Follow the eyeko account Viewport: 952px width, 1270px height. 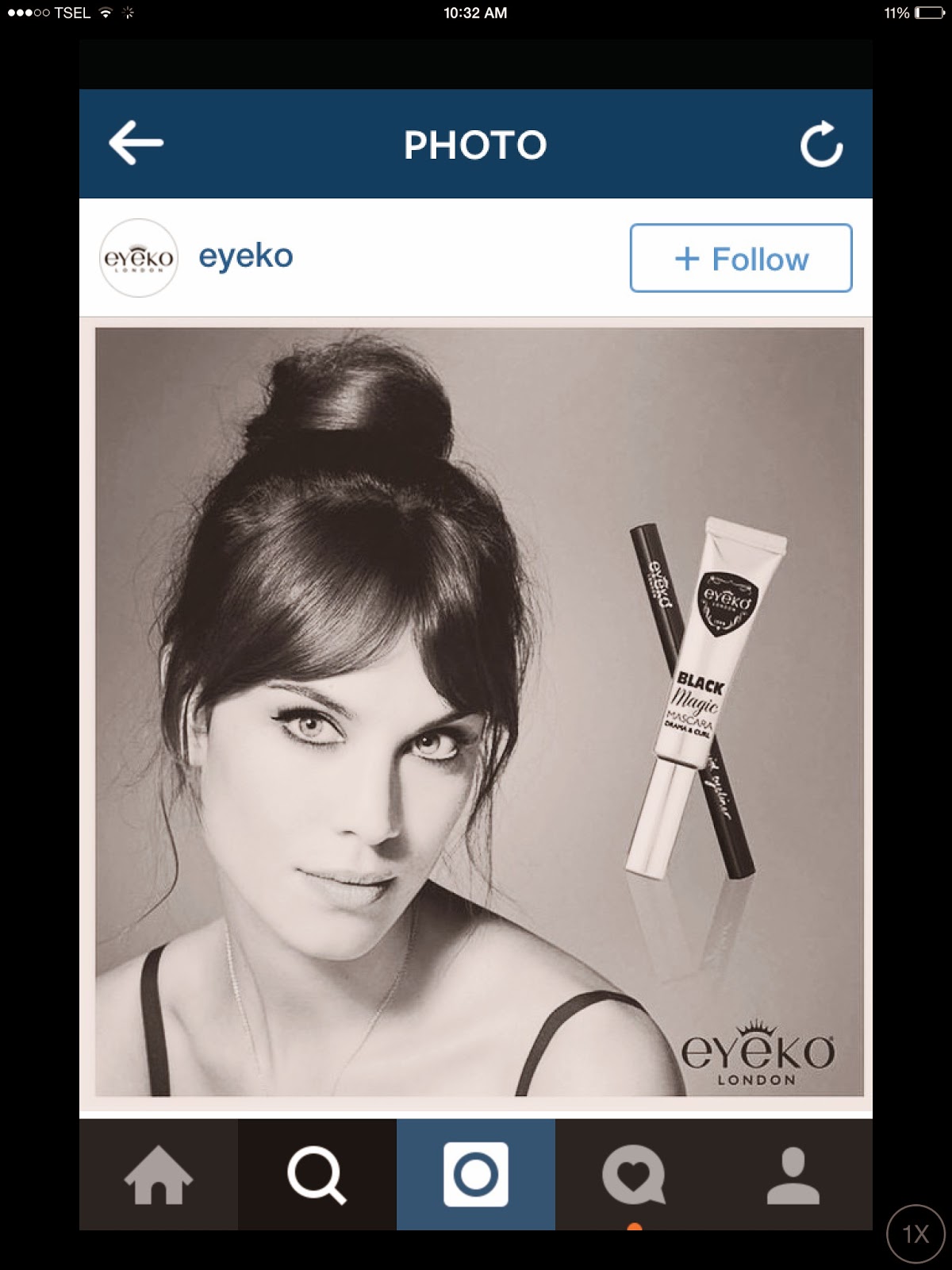tap(741, 258)
